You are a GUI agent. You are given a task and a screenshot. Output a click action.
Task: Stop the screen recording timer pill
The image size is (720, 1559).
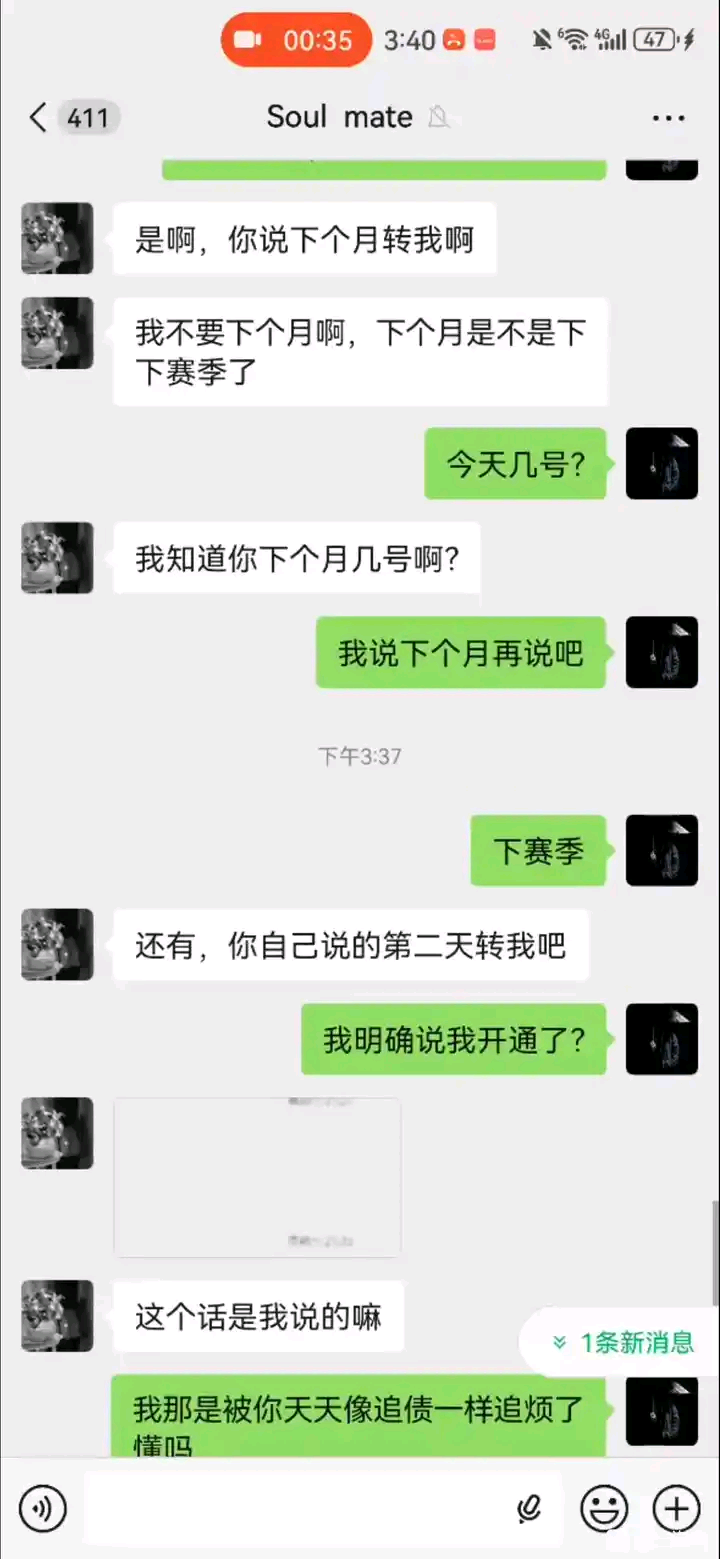tap(296, 40)
